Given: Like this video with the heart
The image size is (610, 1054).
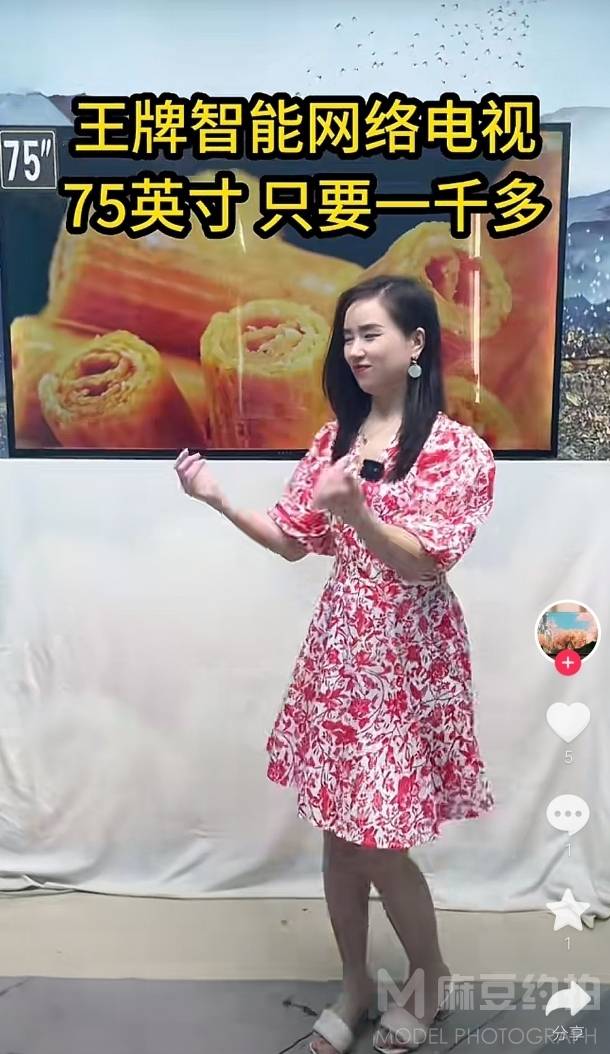Looking at the screenshot, I should click(x=567, y=722).
